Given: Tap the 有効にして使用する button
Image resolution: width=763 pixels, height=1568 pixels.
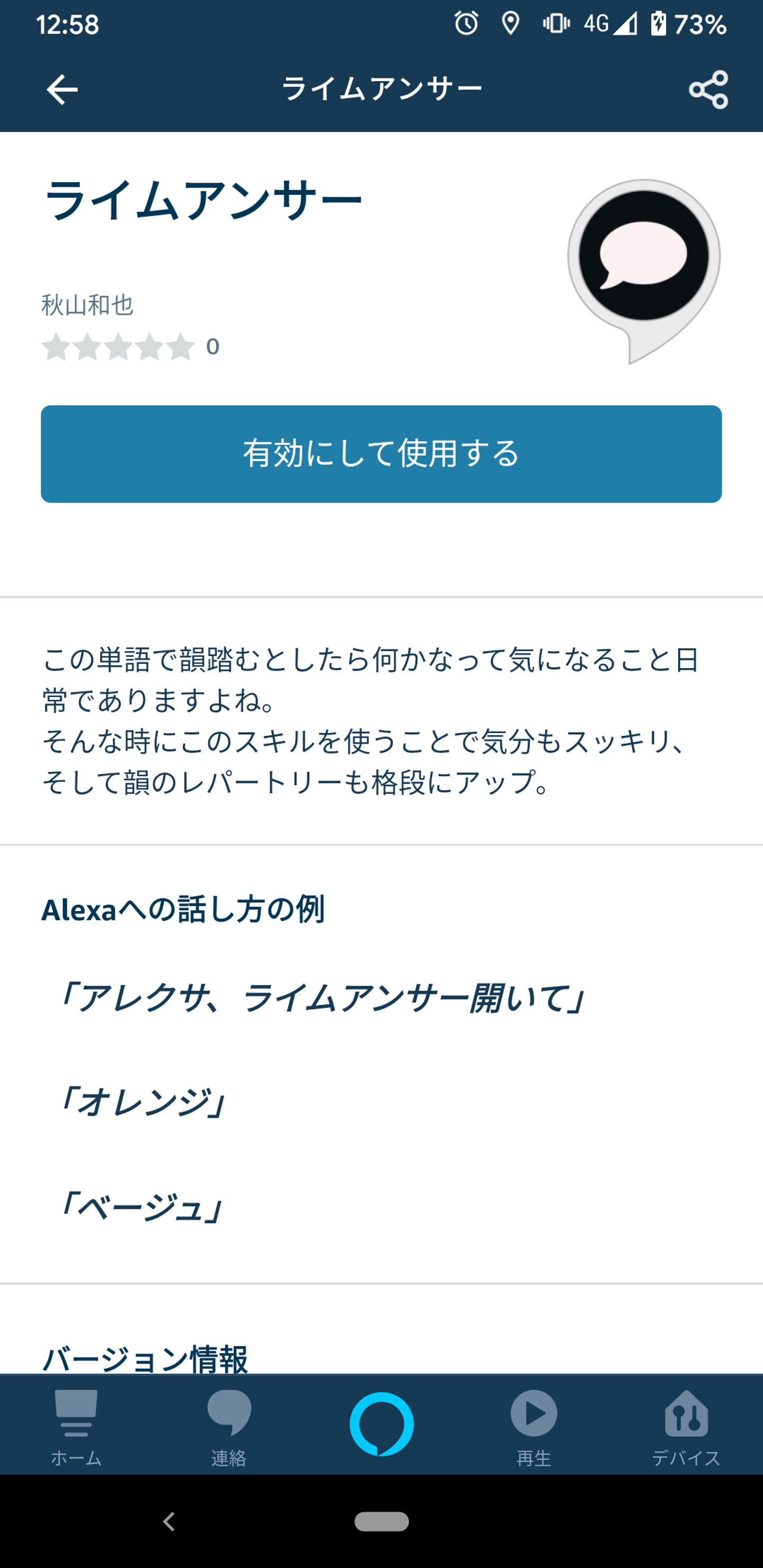Looking at the screenshot, I should point(381,454).
